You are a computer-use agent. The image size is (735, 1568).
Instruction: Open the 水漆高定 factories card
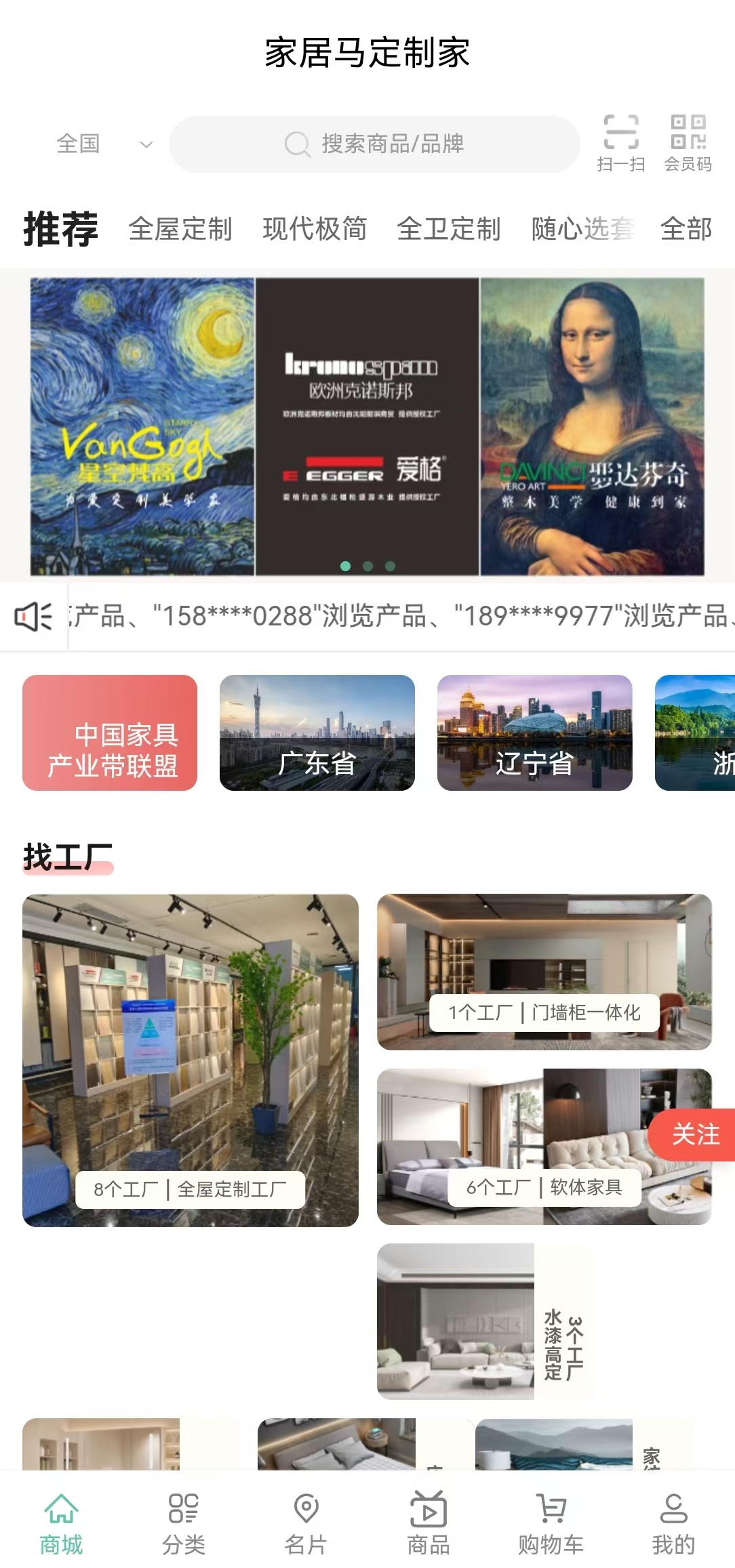coord(485,1321)
